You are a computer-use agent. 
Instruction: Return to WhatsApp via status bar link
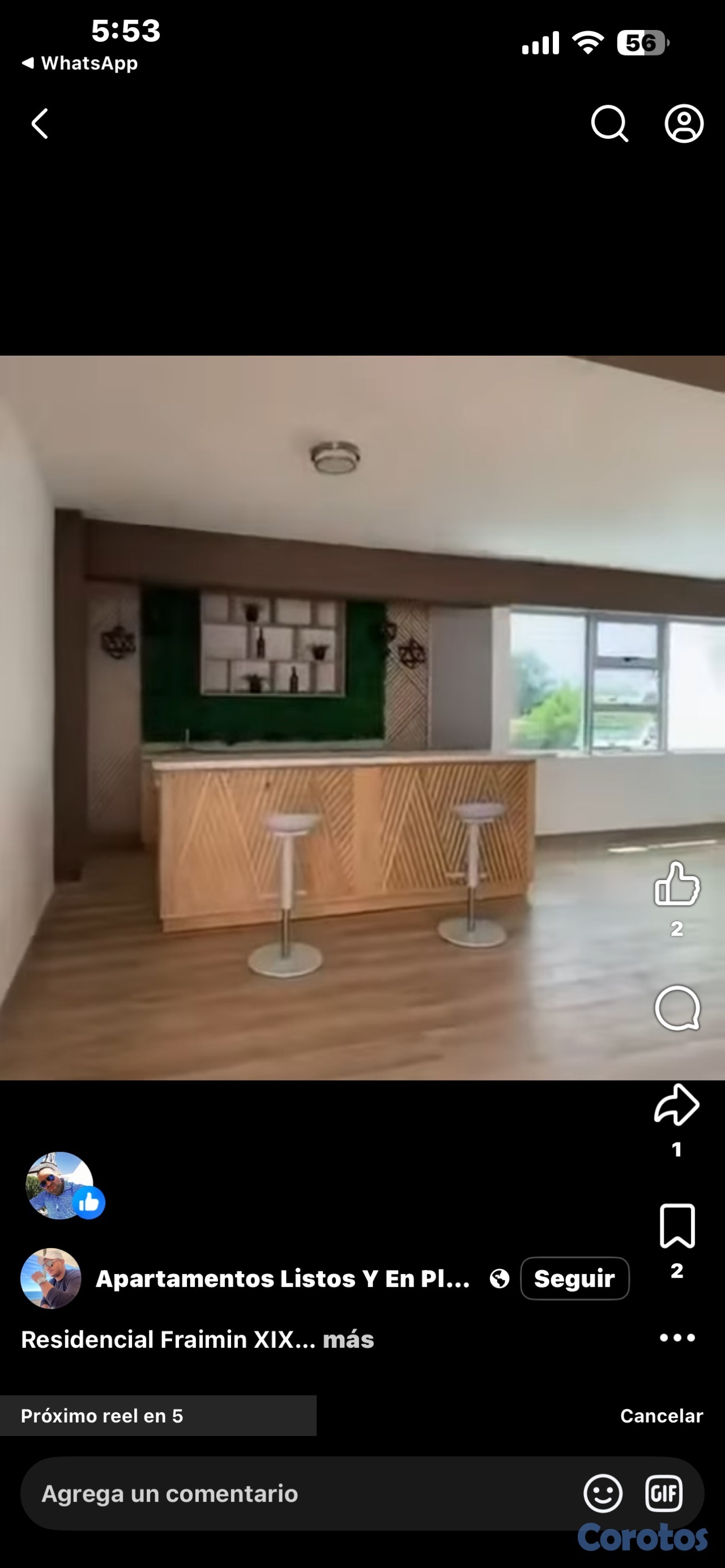[x=80, y=63]
